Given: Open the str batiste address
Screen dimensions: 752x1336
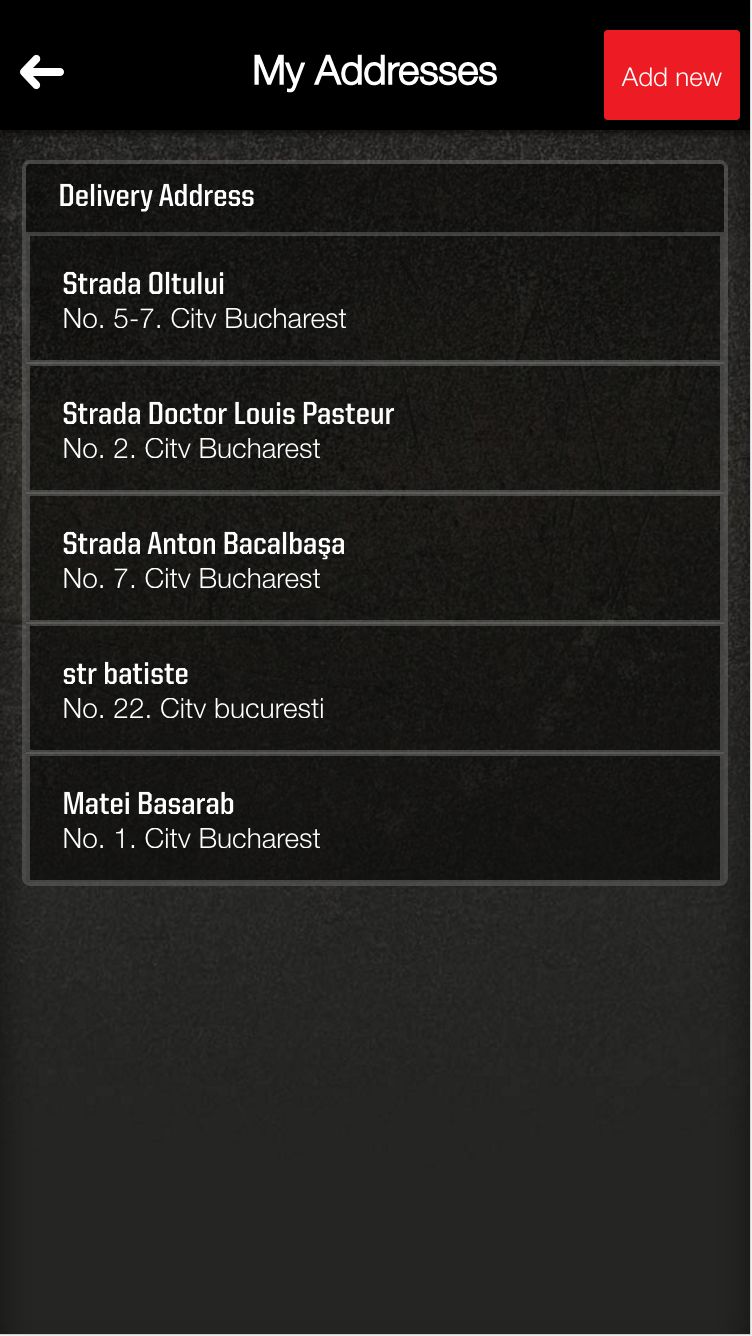Looking at the screenshot, I should 375,688.
